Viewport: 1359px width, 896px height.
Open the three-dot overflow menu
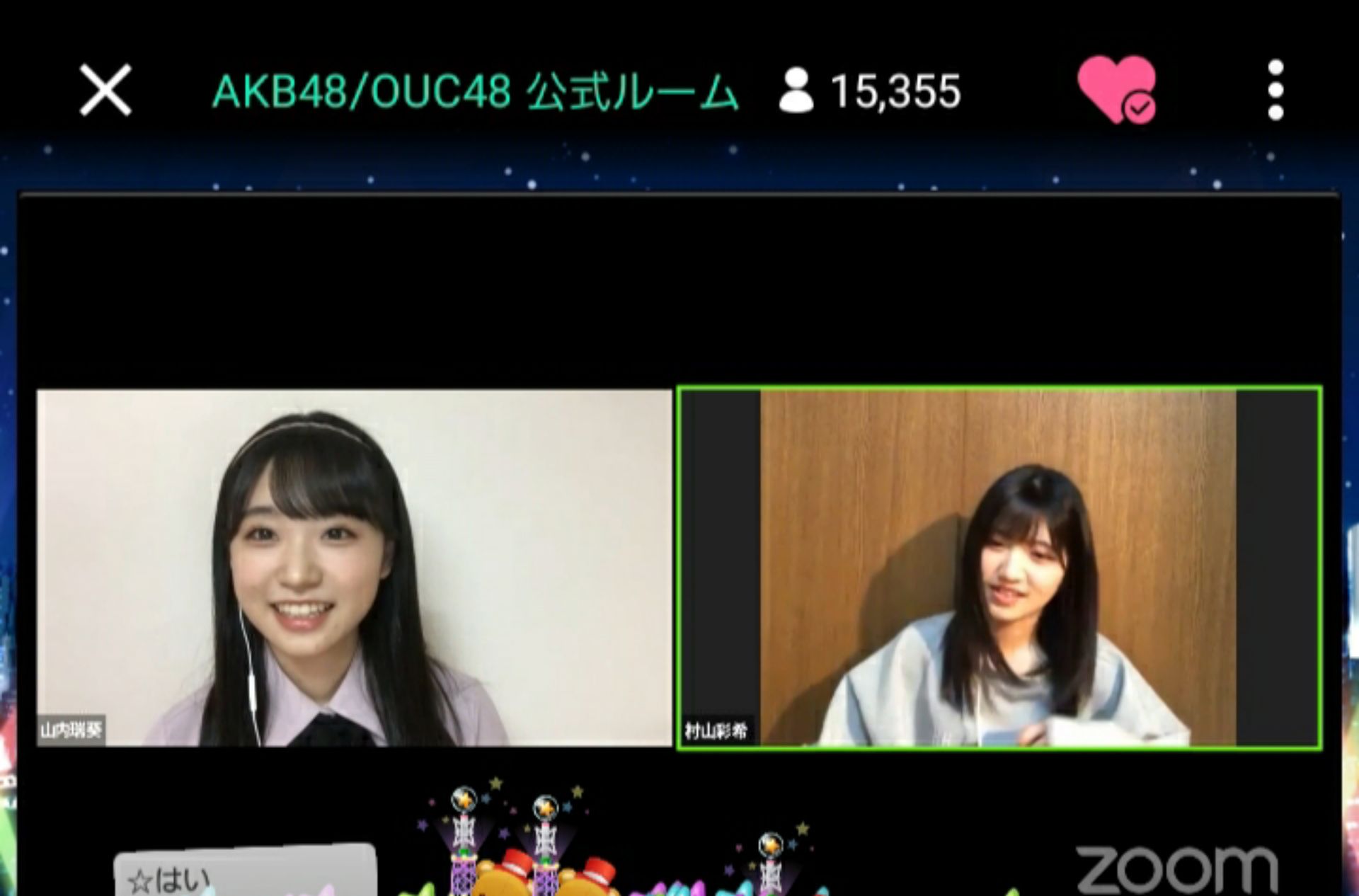click(x=1275, y=90)
